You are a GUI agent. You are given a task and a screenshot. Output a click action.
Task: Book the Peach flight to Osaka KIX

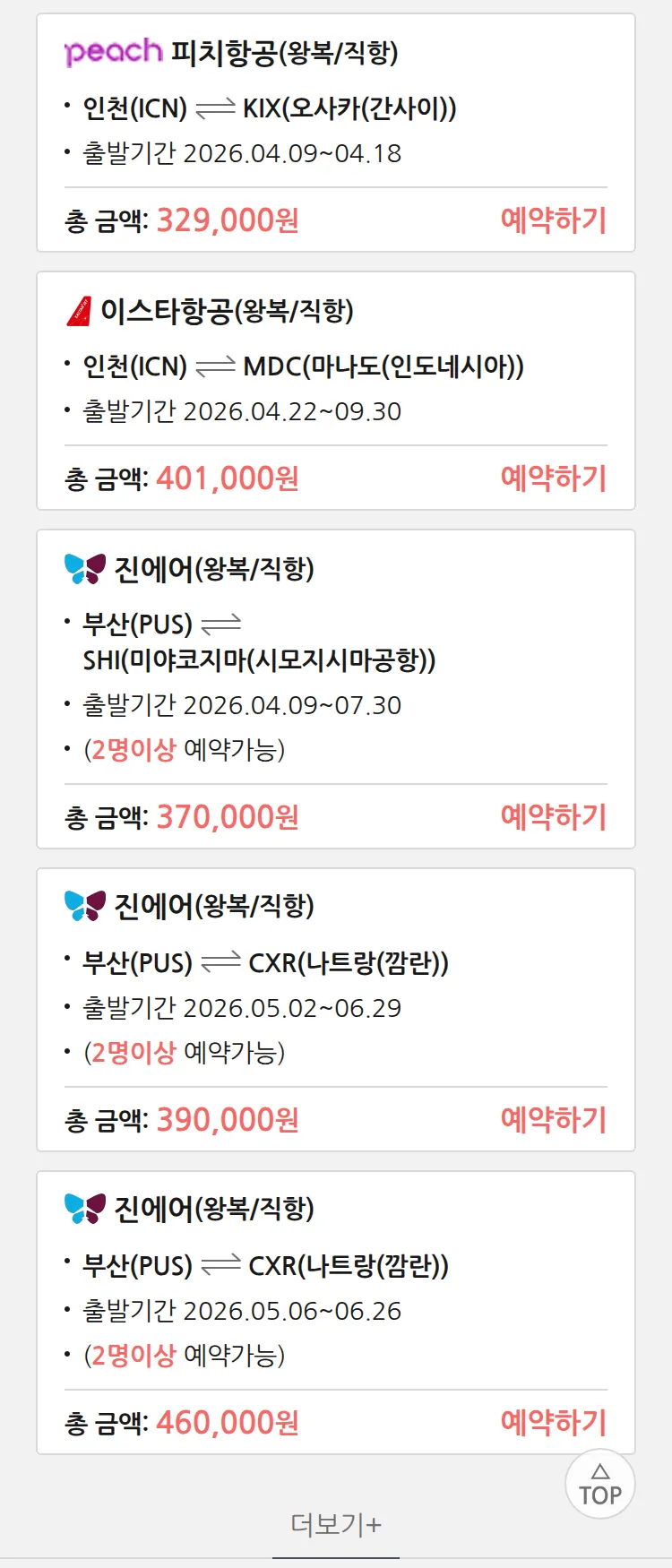(x=553, y=220)
